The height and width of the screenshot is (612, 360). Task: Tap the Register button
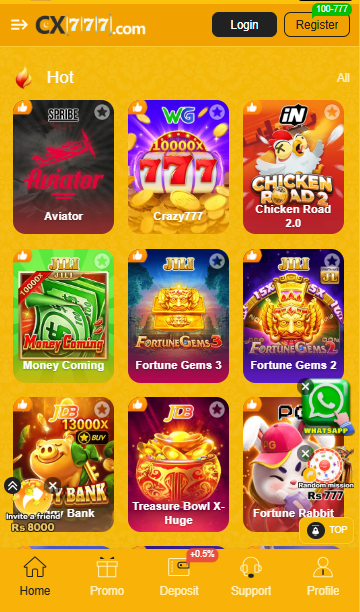317,25
